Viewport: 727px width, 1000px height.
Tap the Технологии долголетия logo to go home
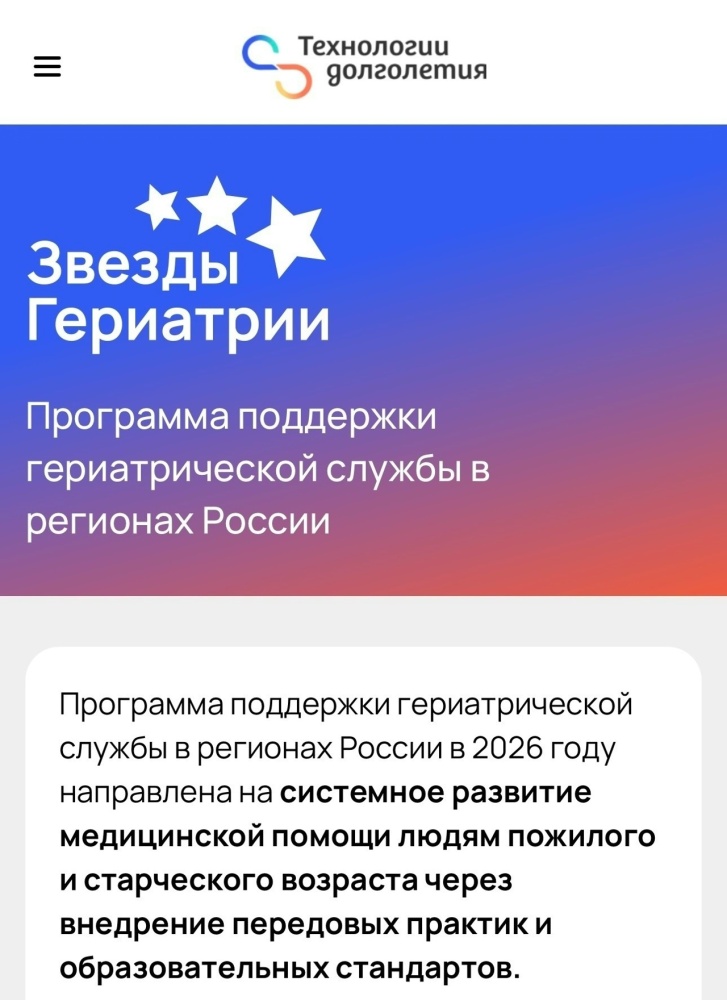click(x=364, y=65)
